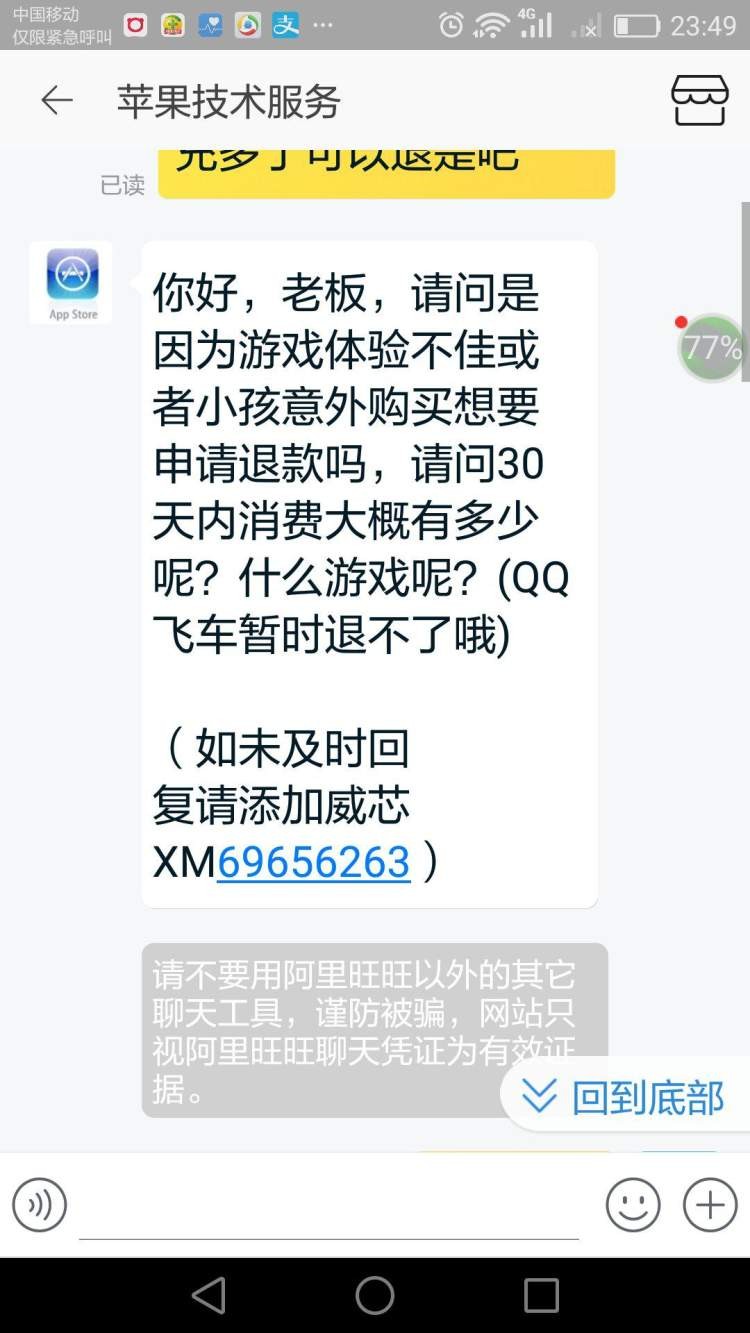Go back from the 苹果技术服务 chat
This screenshot has height=1333, width=750.
56,100
